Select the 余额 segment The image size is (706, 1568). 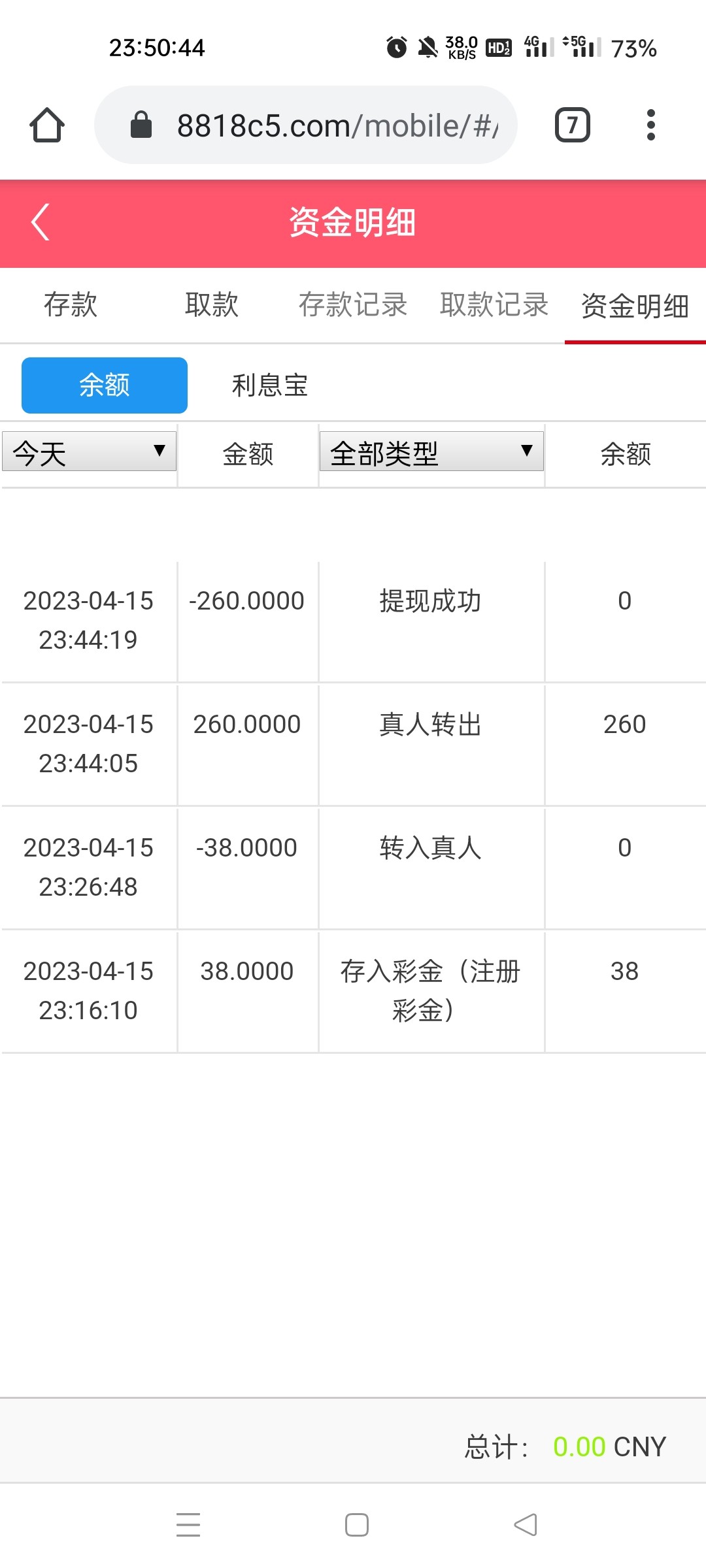tap(105, 385)
